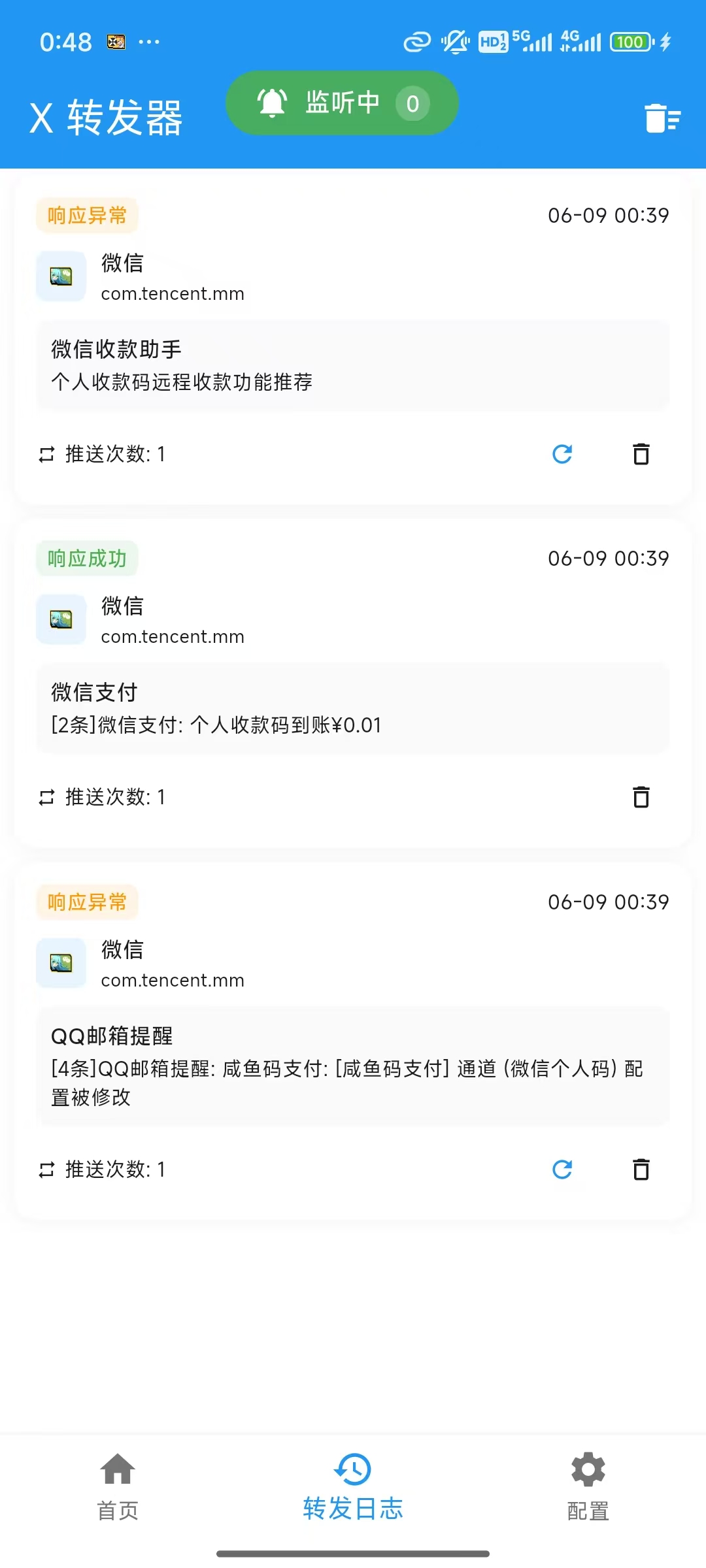This screenshot has width=706, height=1568.
Task: Clear all logs with the top trash icon
Action: 662,118
